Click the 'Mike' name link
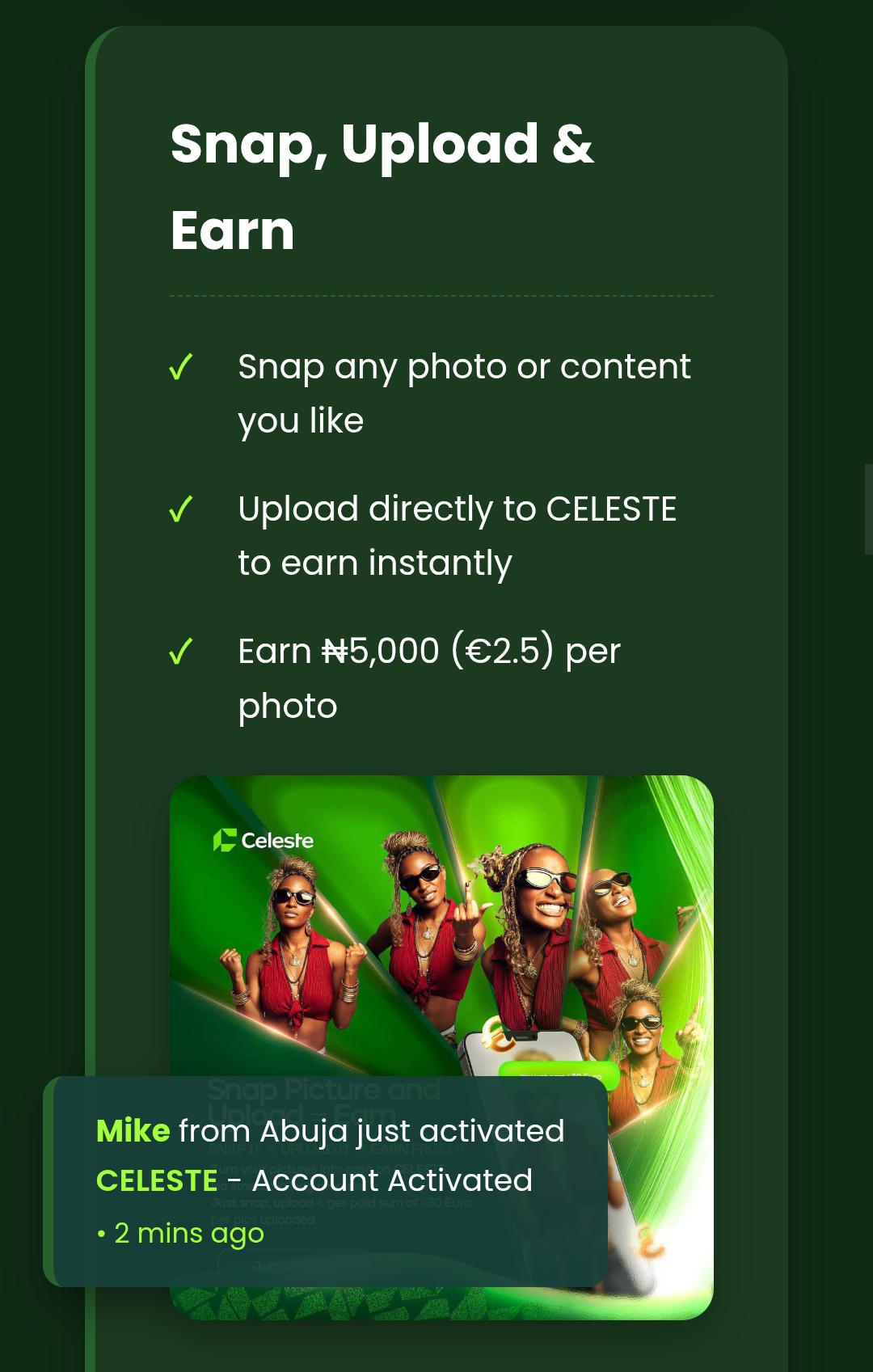Image resolution: width=873 pixels, height=1372 pixels. coord(132,1130)
